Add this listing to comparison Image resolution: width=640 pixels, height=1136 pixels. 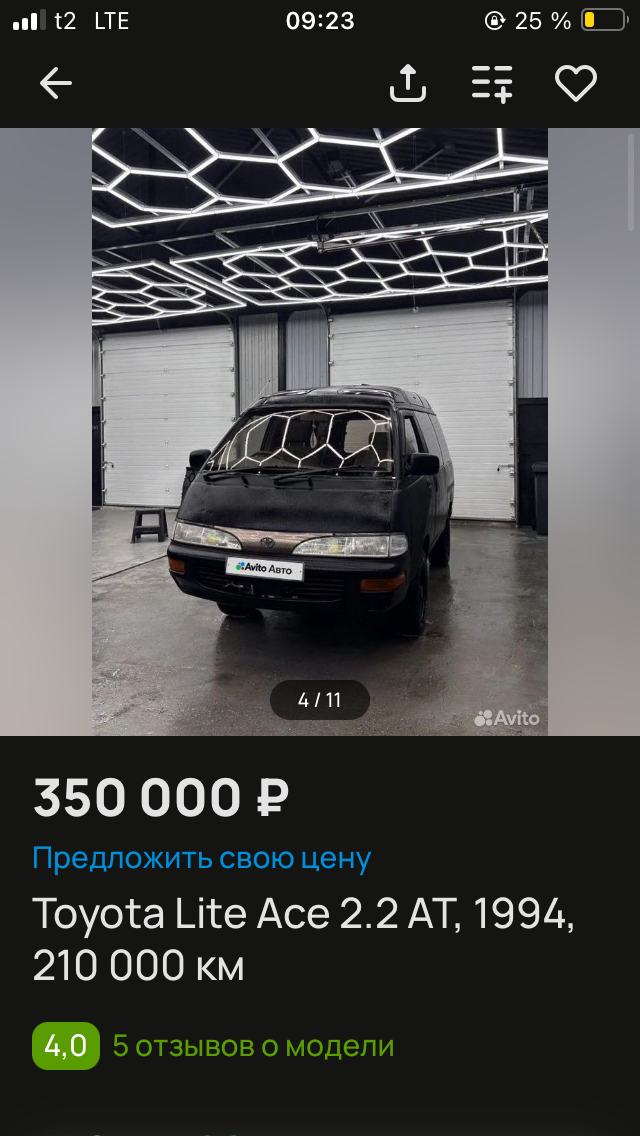[492, 83]
